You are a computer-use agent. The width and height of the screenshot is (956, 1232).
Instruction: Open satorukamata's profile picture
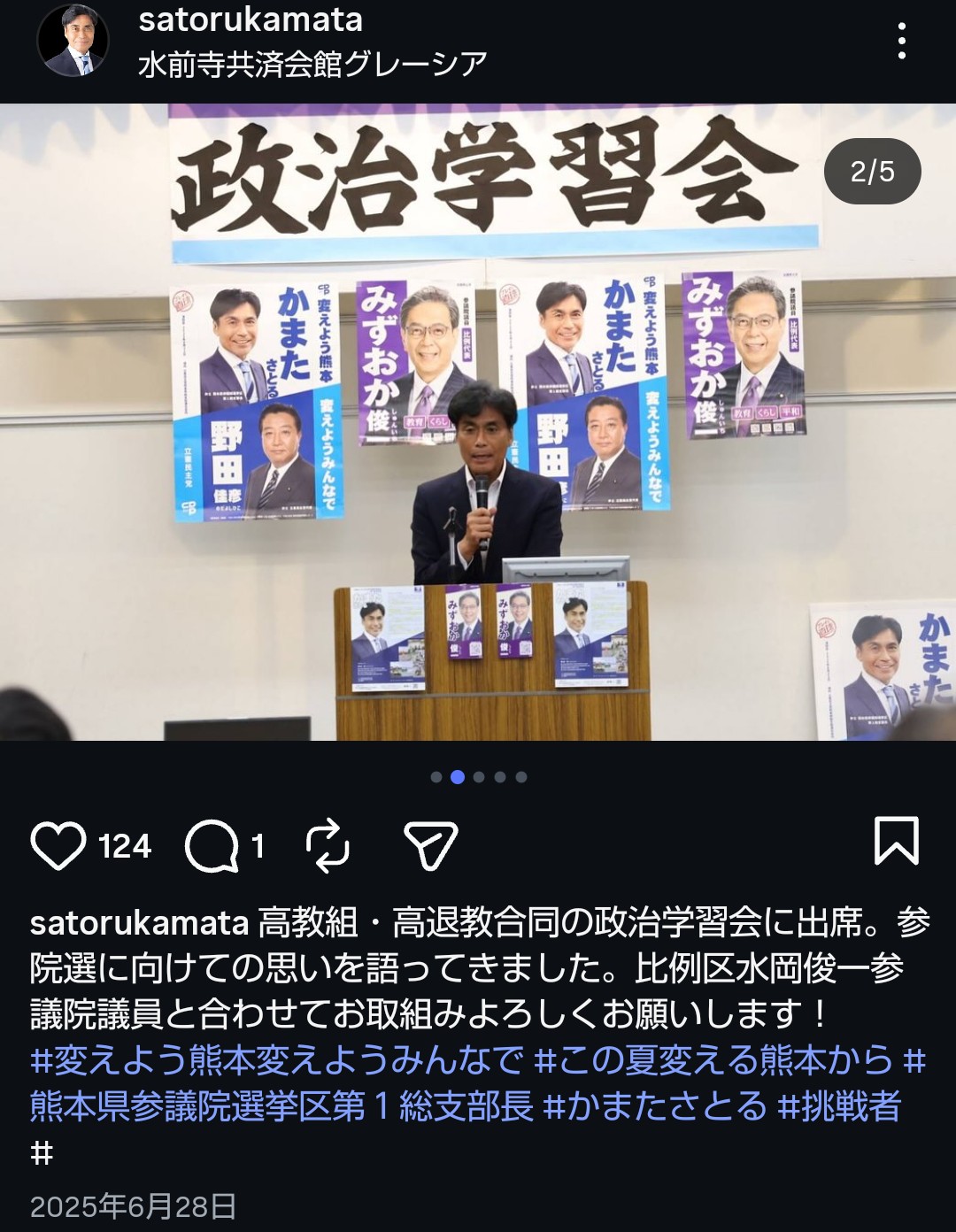[x=73, y=41]
